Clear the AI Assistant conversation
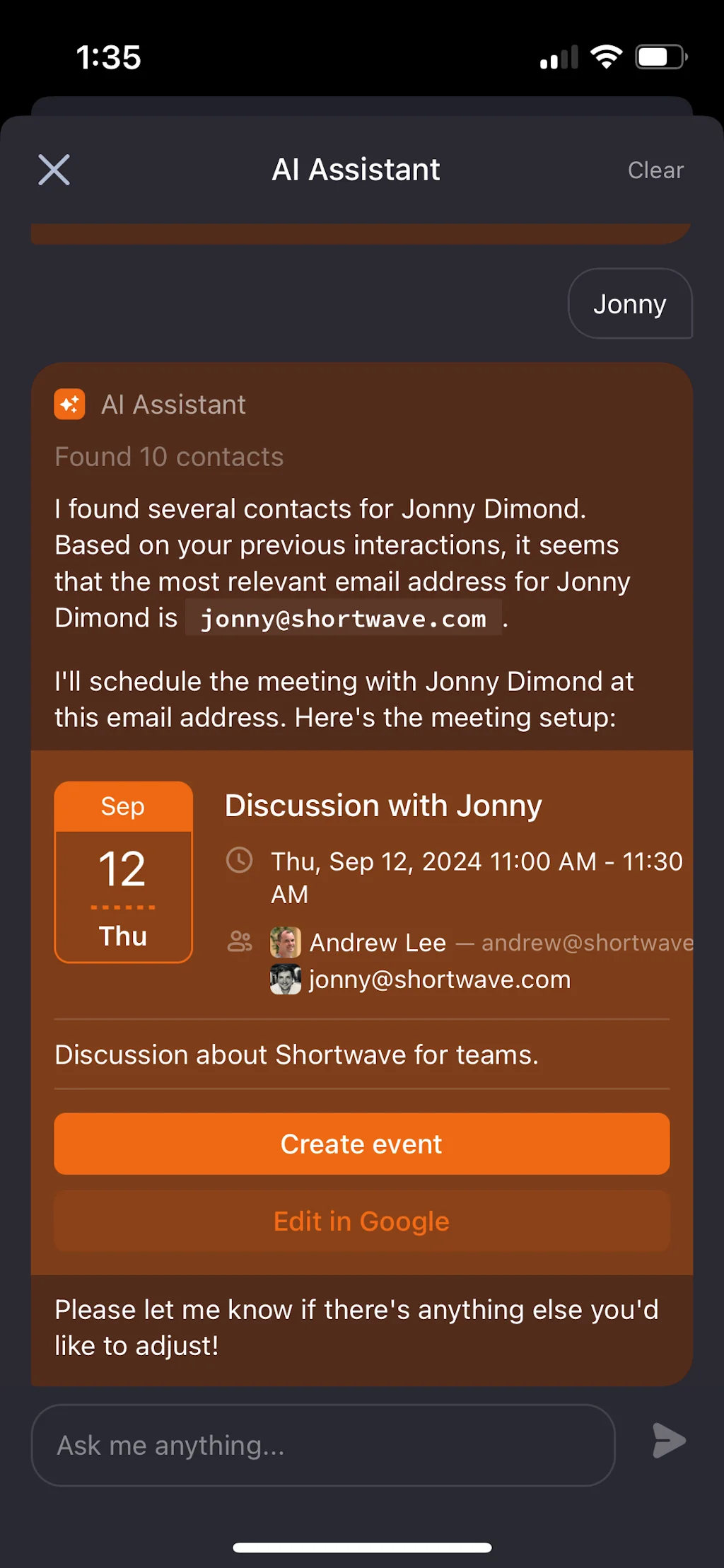Screen dimensions: 724x1568 coord(655,170)
